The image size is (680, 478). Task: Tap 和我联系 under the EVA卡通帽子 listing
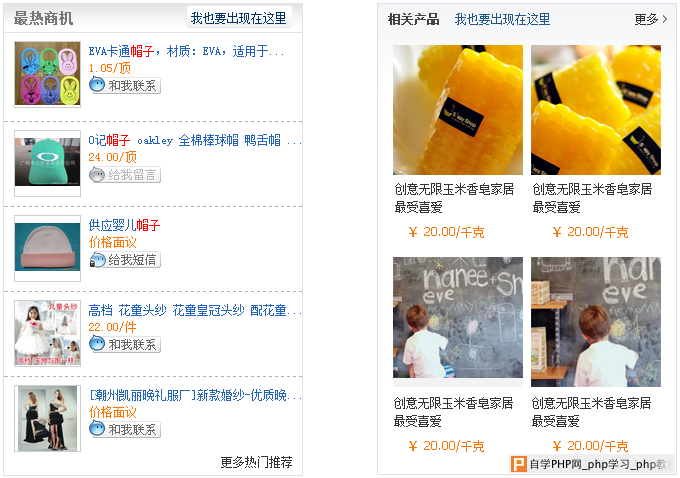(125, 86)
